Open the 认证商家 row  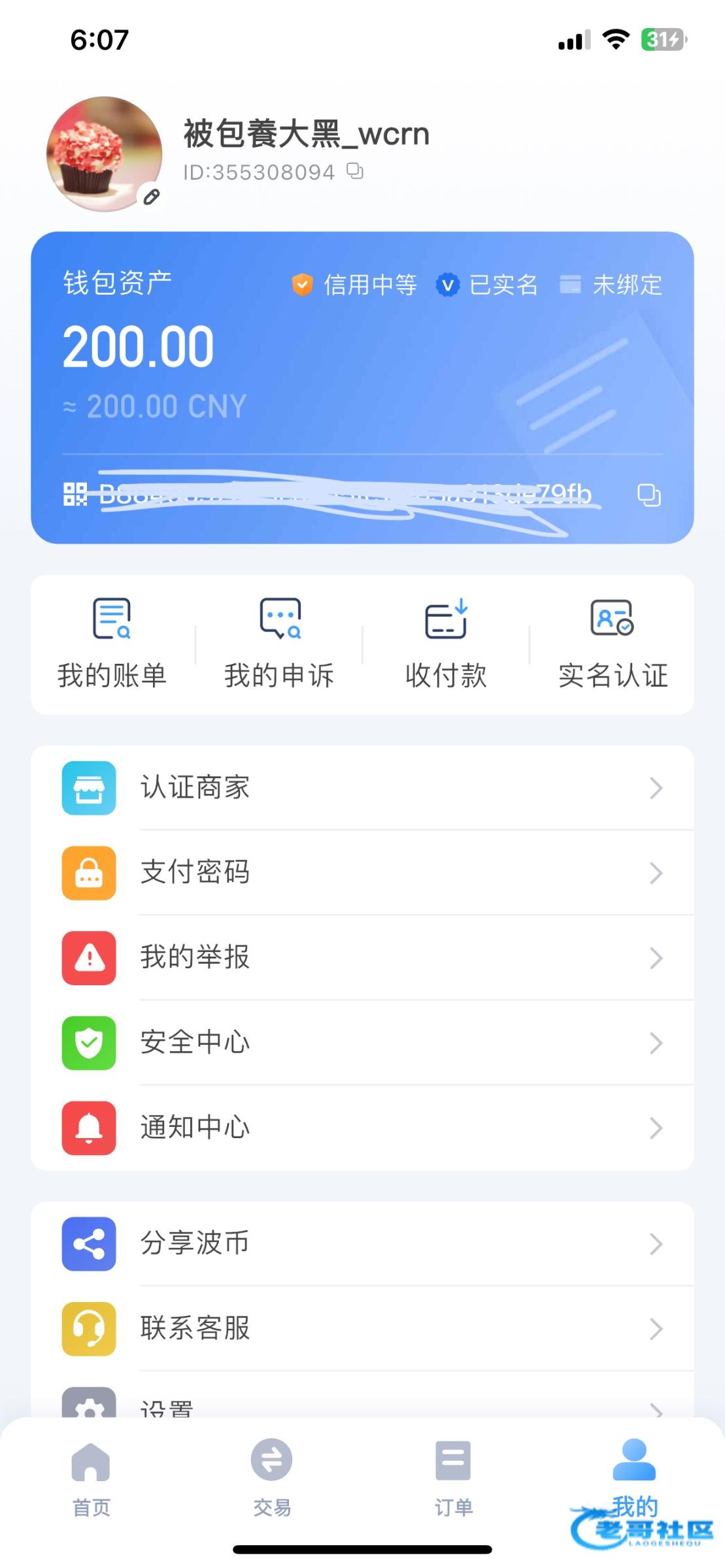(x=362, y=788)
